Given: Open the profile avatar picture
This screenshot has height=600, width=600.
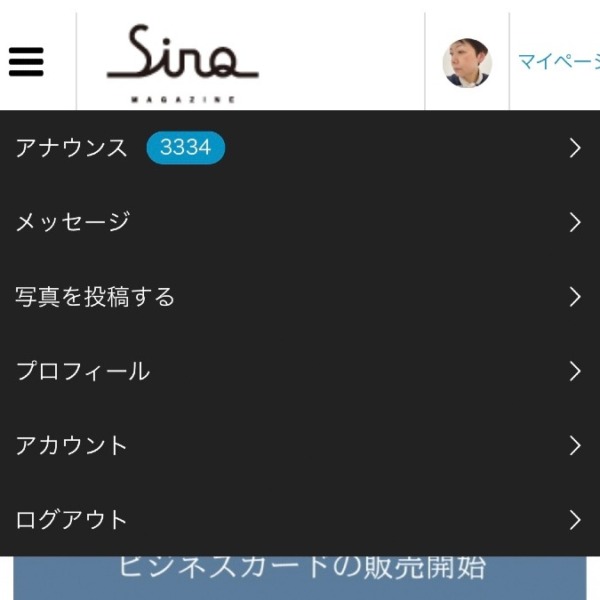Looking at the screenshot, I should [x=467, y=63].
